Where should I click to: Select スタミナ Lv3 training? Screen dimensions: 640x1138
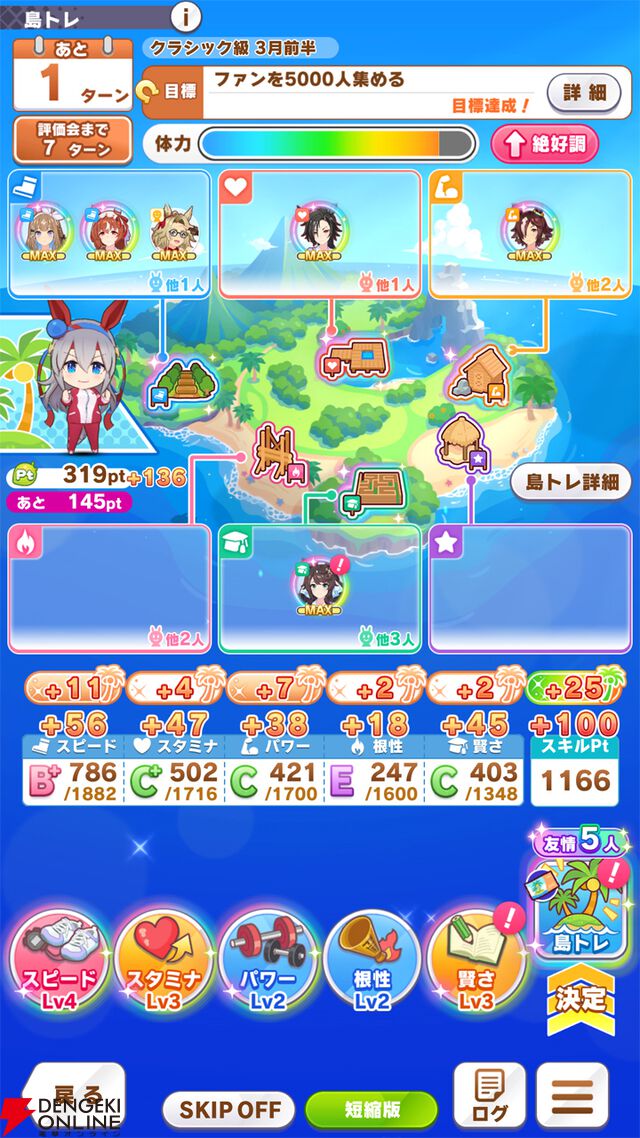click(163, 960)
